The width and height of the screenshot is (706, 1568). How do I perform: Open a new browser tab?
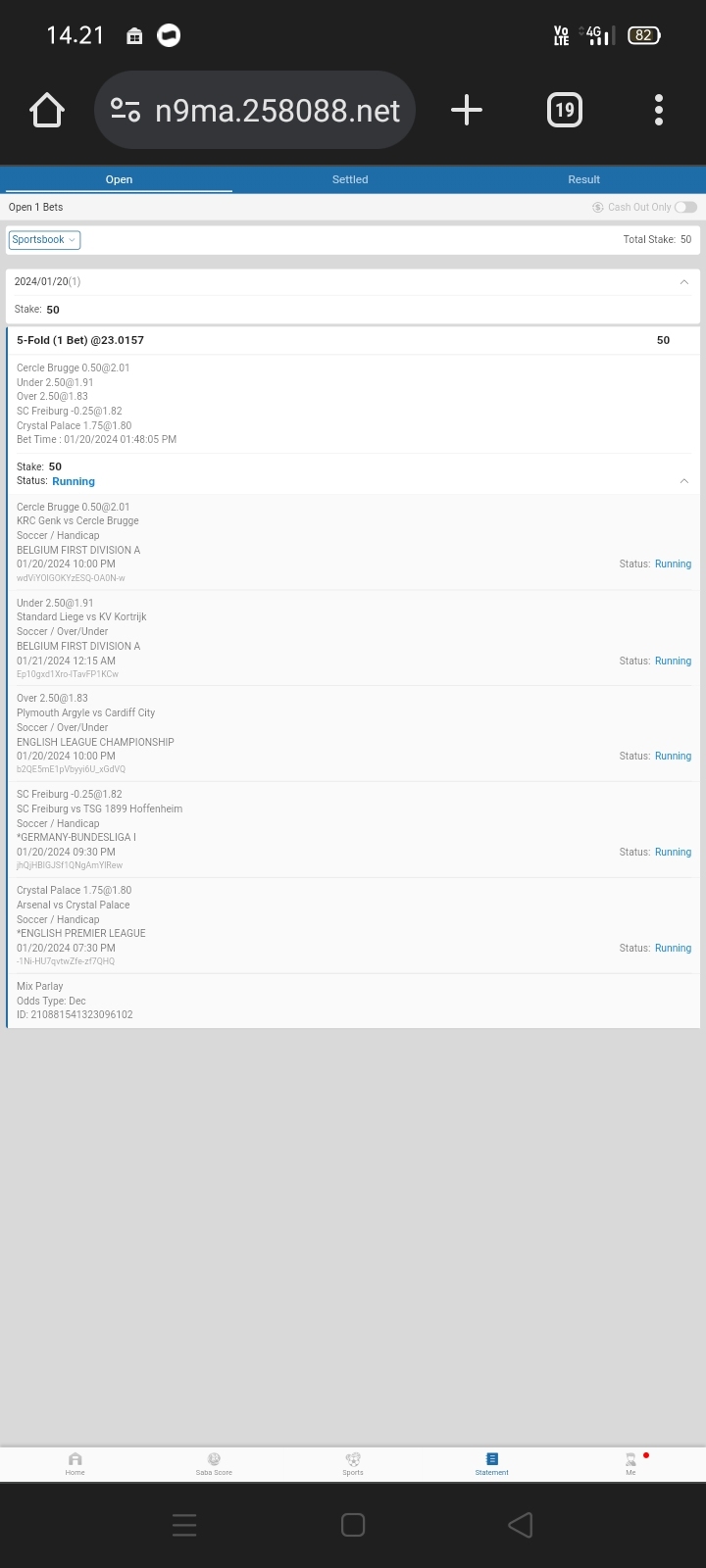pyautogui.click(x=467, y=110)
